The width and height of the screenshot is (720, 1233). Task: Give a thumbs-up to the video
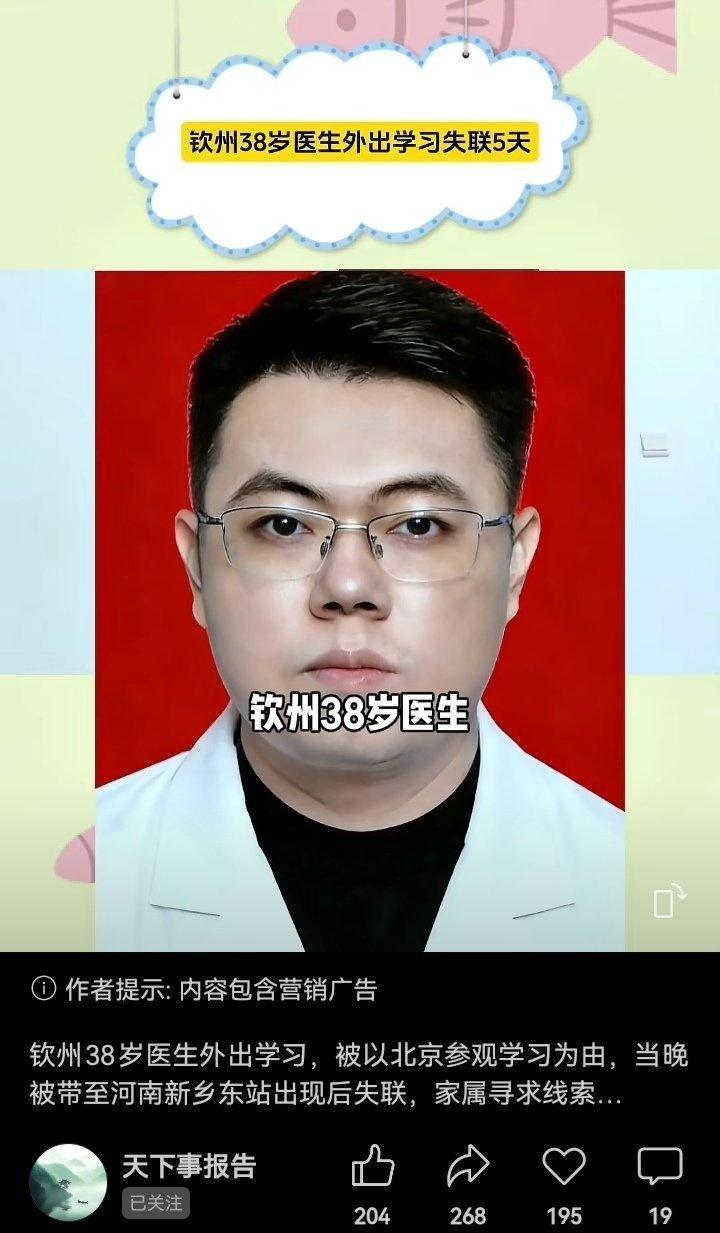point(374,1165)
